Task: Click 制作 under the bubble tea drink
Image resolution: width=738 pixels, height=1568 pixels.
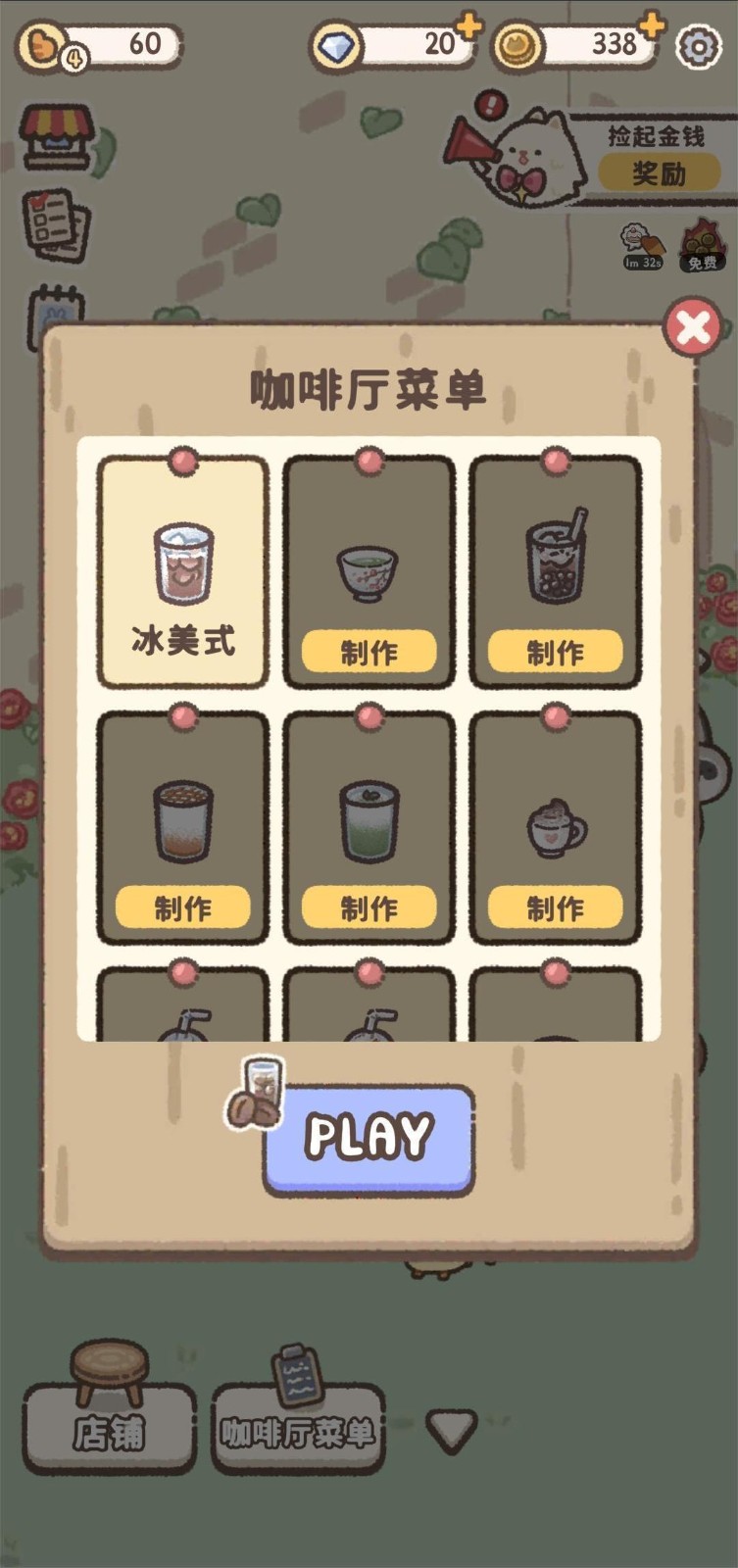Action: [x=555, y=651]
